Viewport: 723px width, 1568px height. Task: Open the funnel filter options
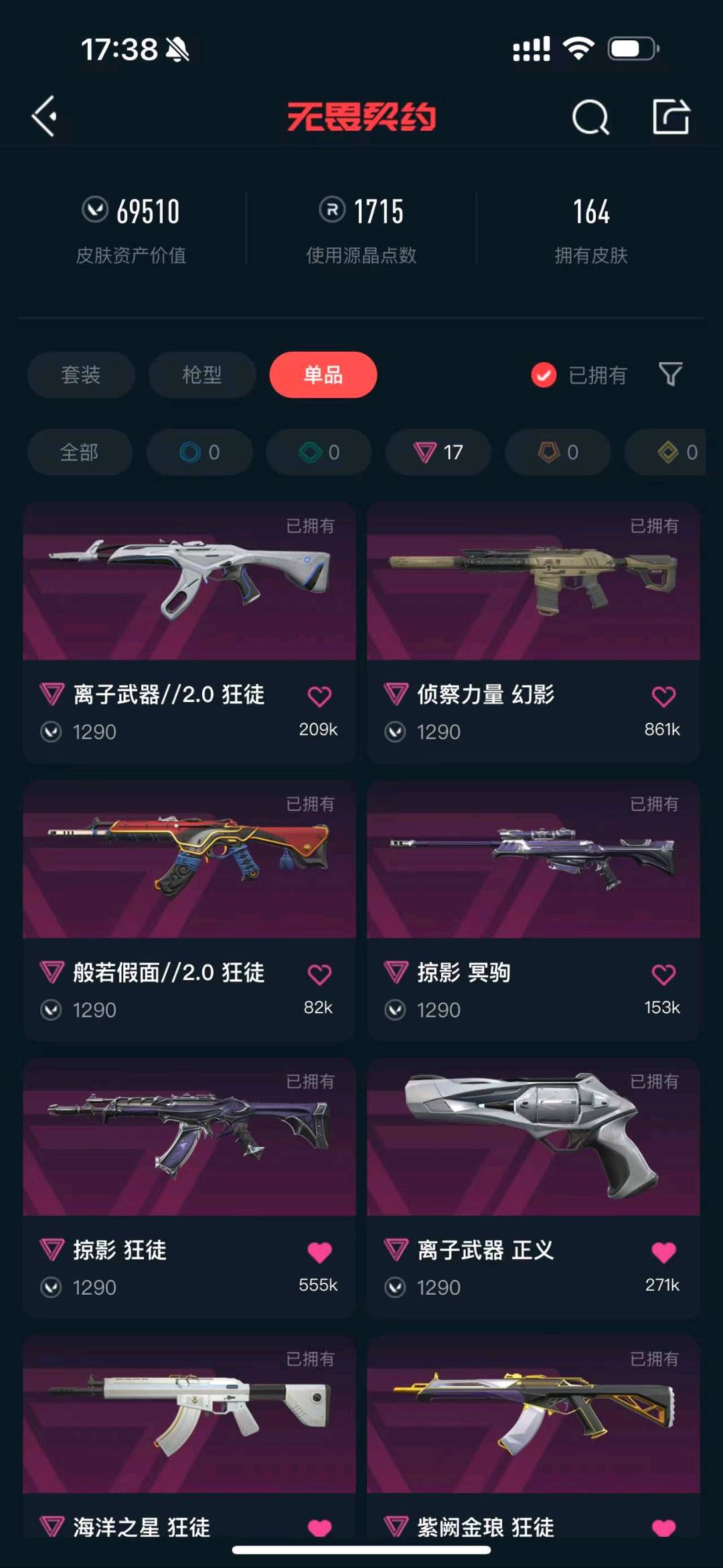[x=670, y=374]
